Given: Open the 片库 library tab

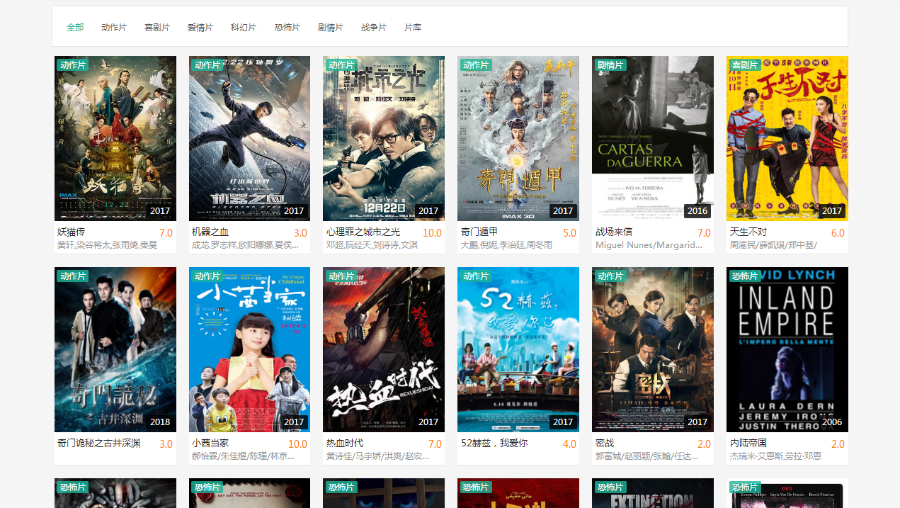Looking at the screenshot, I should point(412,27).
